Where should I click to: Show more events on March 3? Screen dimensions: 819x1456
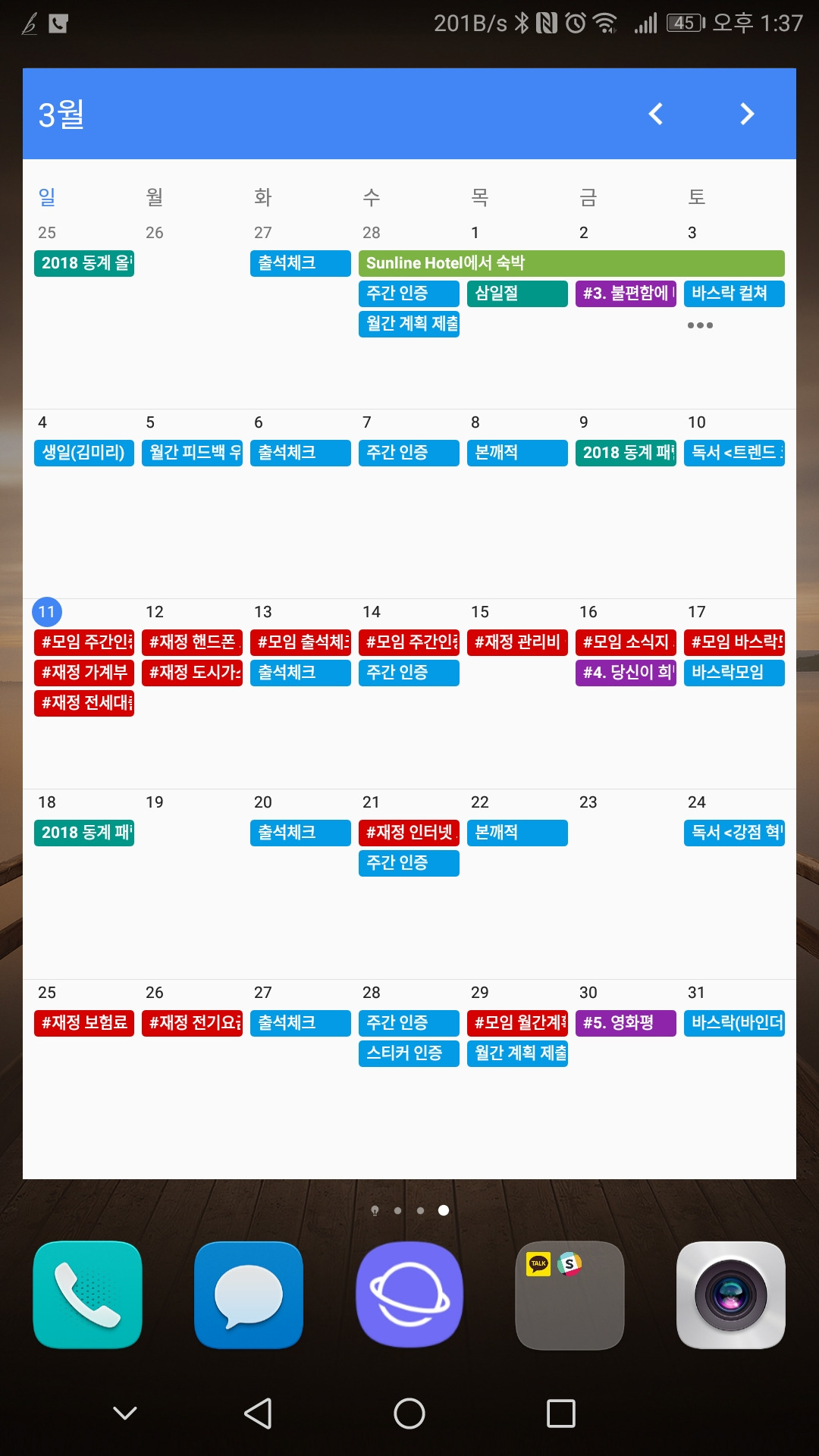[700, 325]
